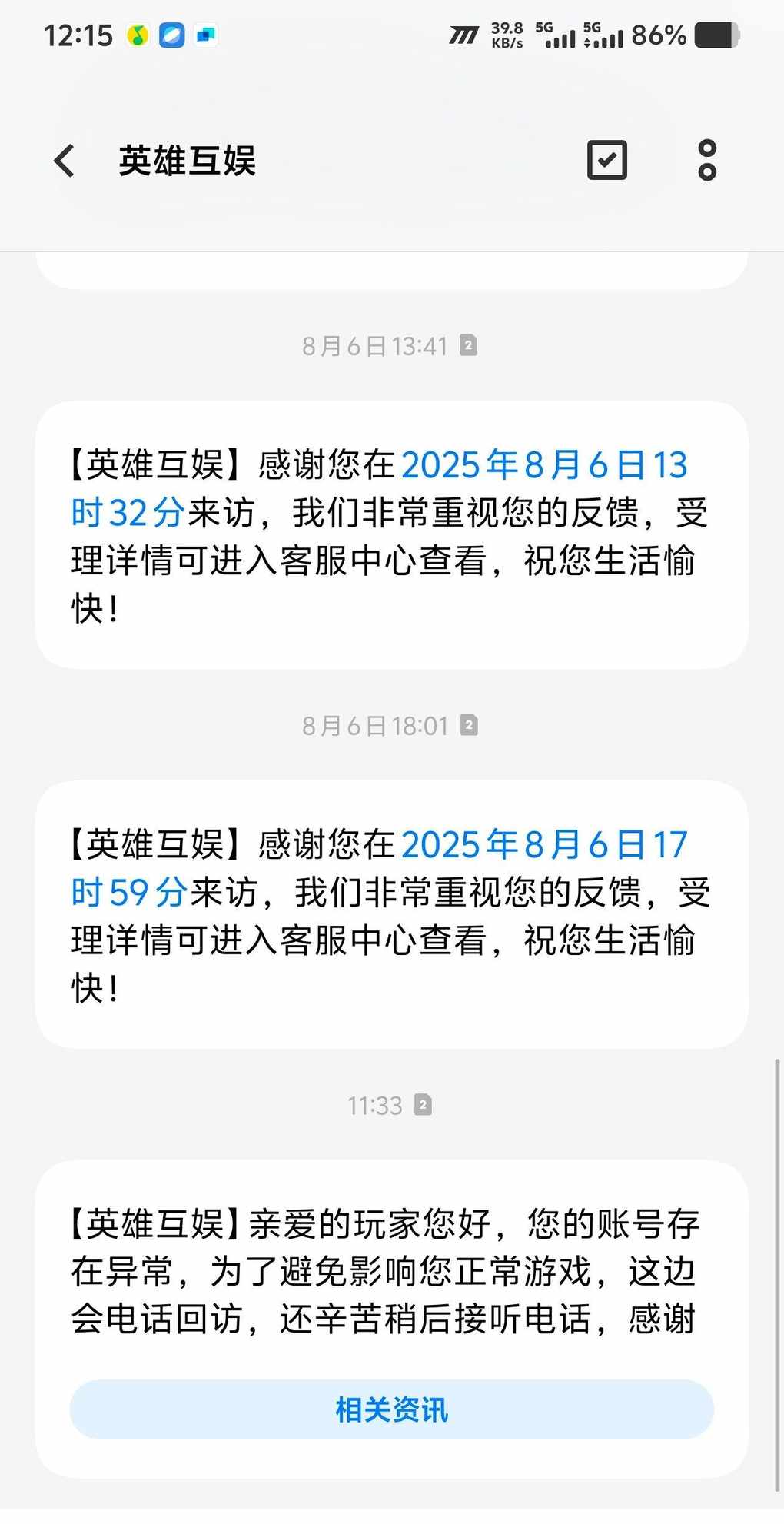Viewport: 784px width, 1524px height.
Task: Go back from the 英雄互娱 conversation
Action: pyautogui.click(x=65, y=161)
